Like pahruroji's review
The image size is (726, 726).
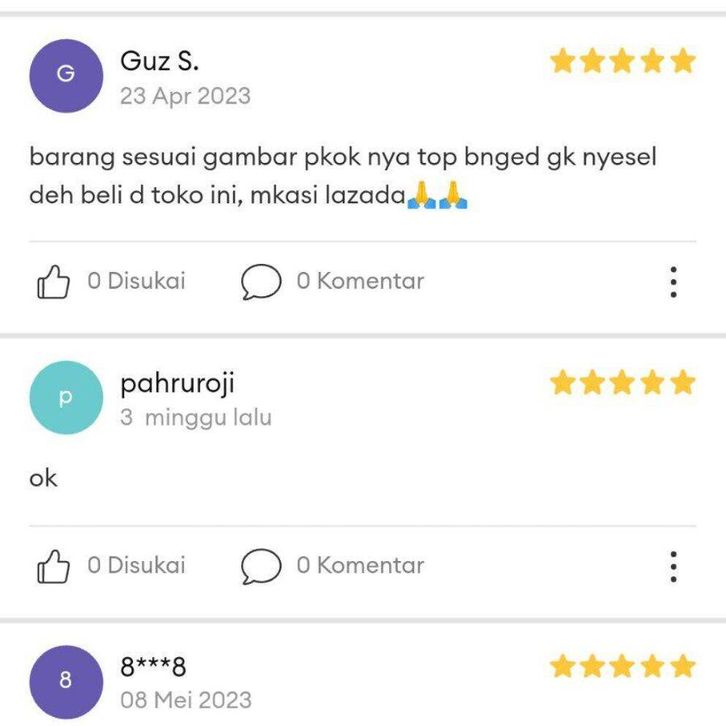tap(54, 567)
